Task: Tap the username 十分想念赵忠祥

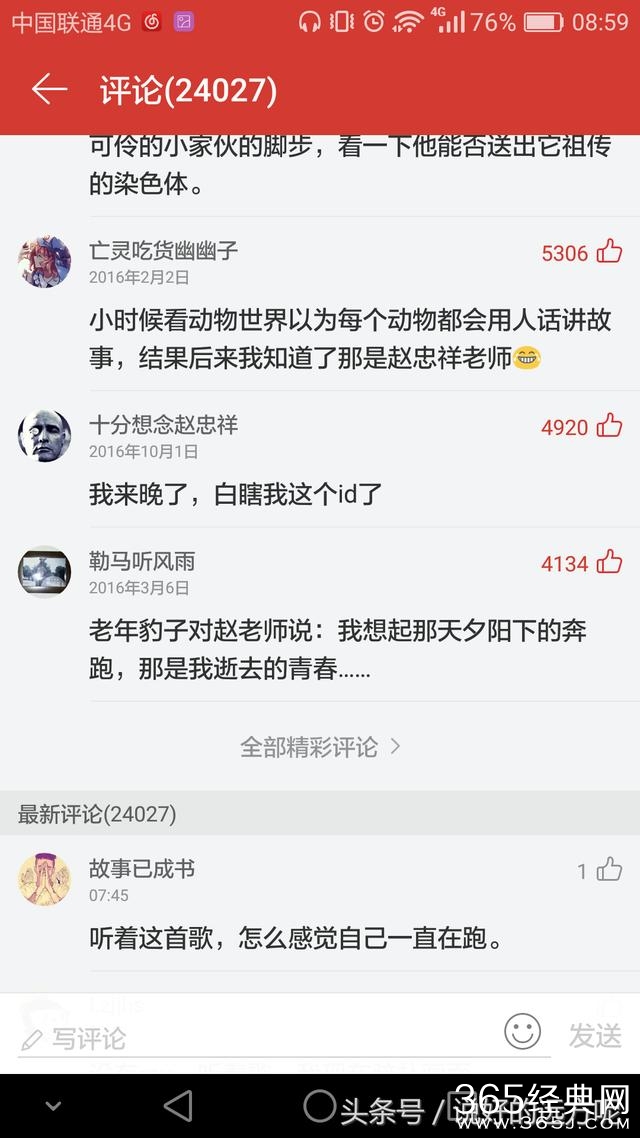Action: [163, 425]
